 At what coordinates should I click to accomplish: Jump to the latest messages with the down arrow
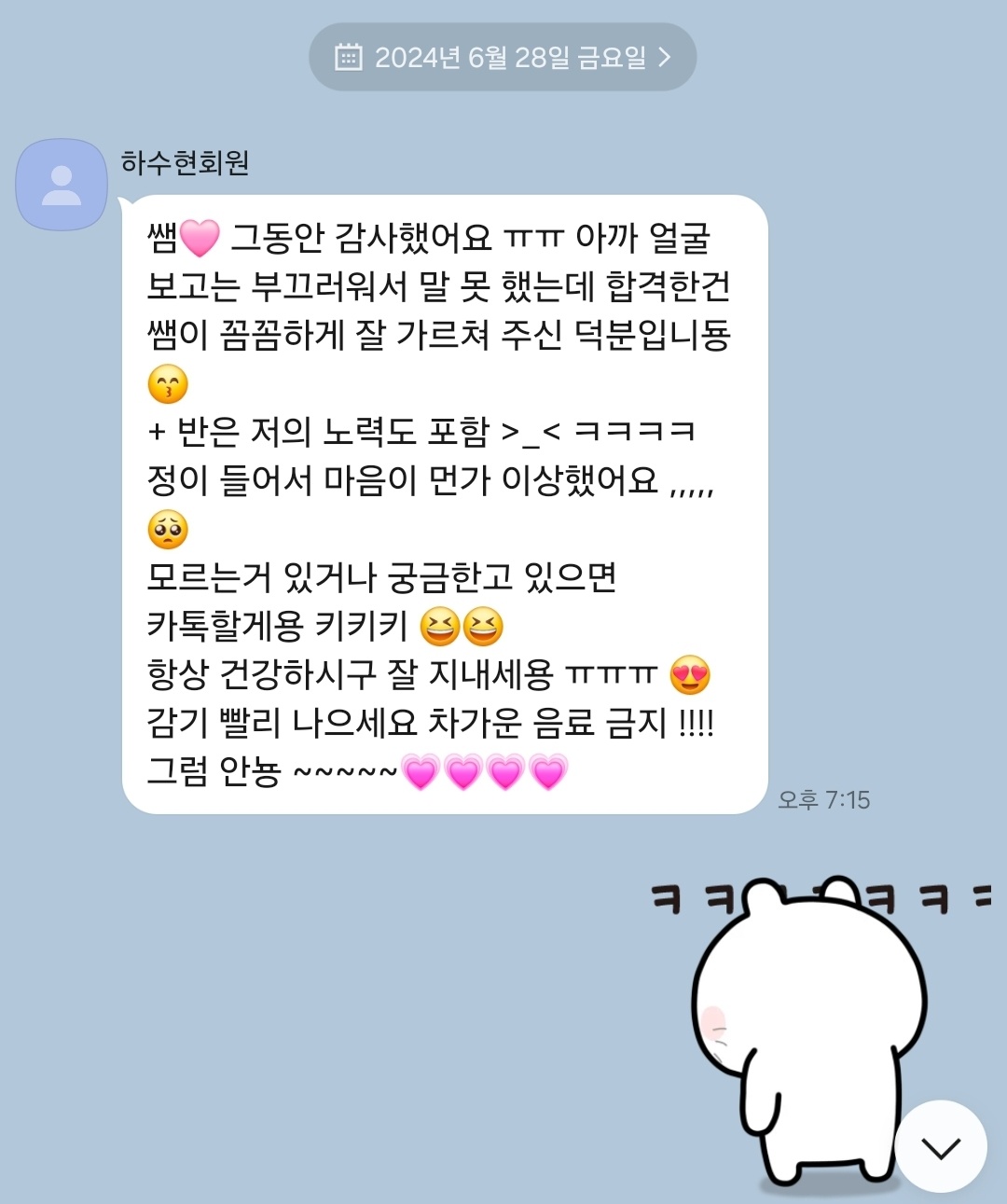pyautogui.click(x=941, y=1147)
